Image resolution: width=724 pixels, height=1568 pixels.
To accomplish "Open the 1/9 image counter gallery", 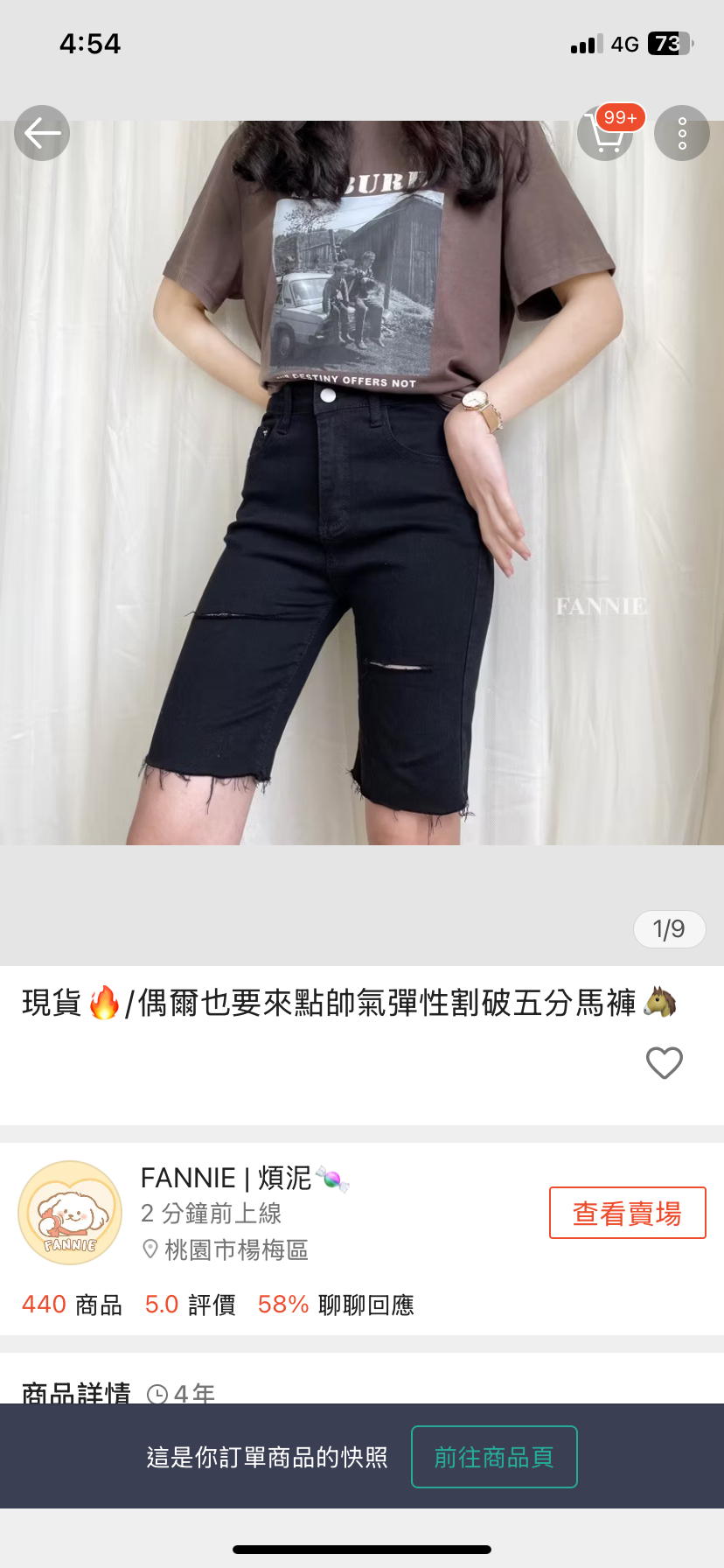I will point(669,929).
